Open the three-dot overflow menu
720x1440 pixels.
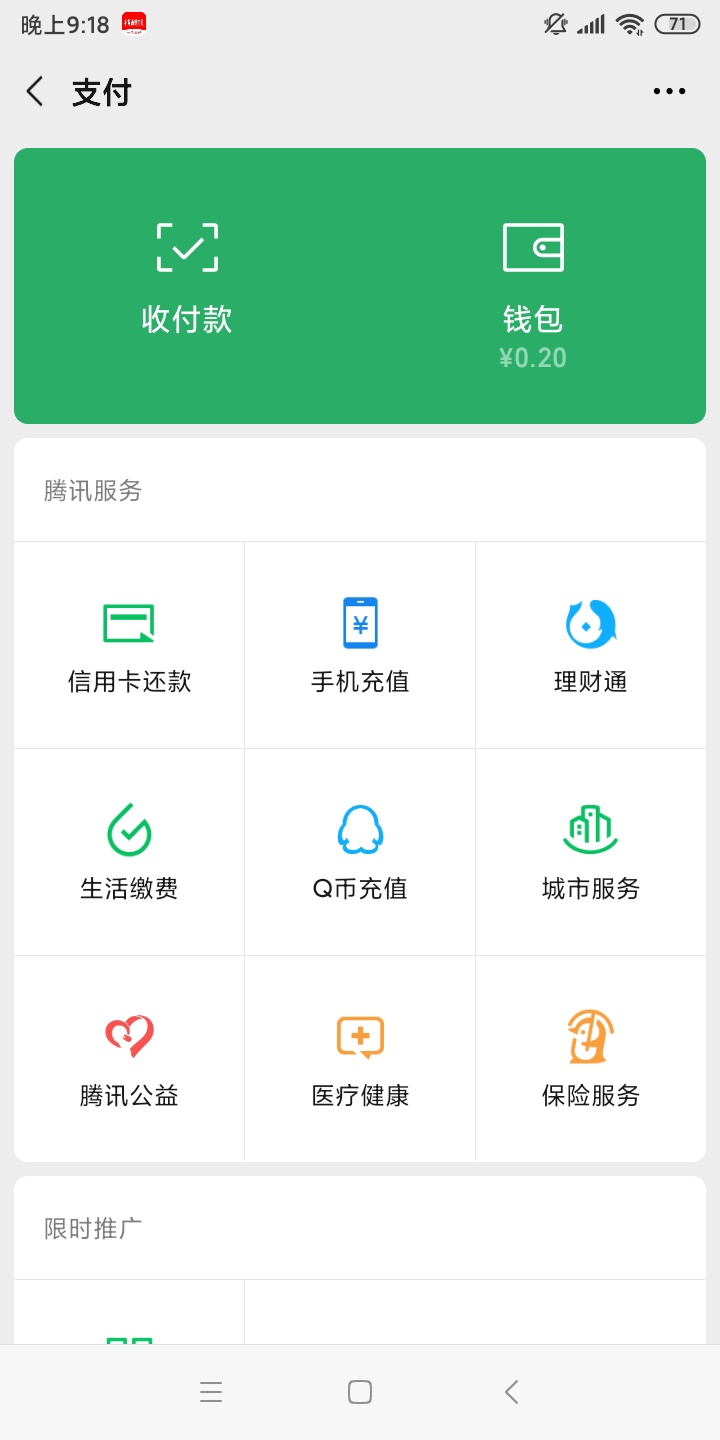669,92
